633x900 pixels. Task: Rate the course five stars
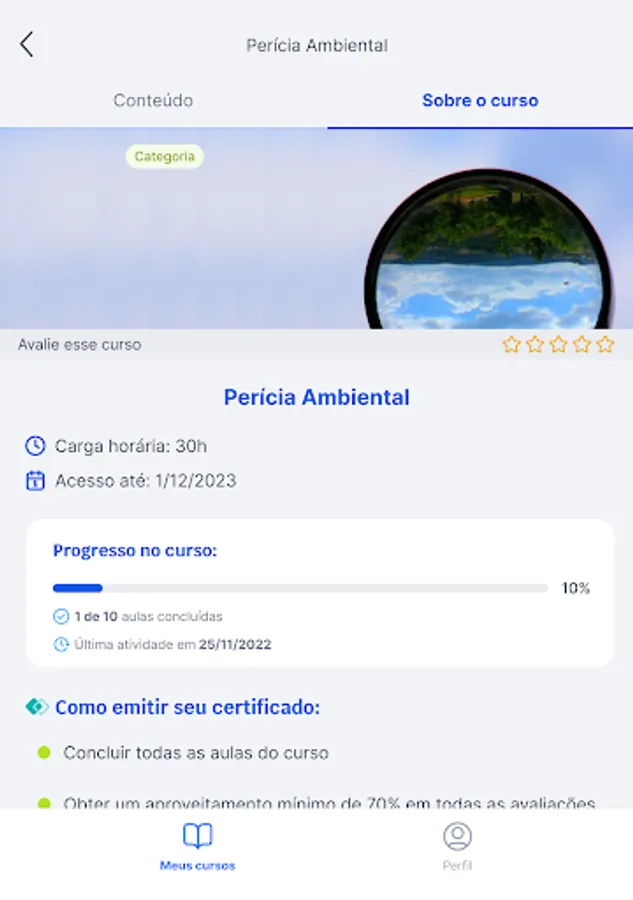[x=605, y=345]
